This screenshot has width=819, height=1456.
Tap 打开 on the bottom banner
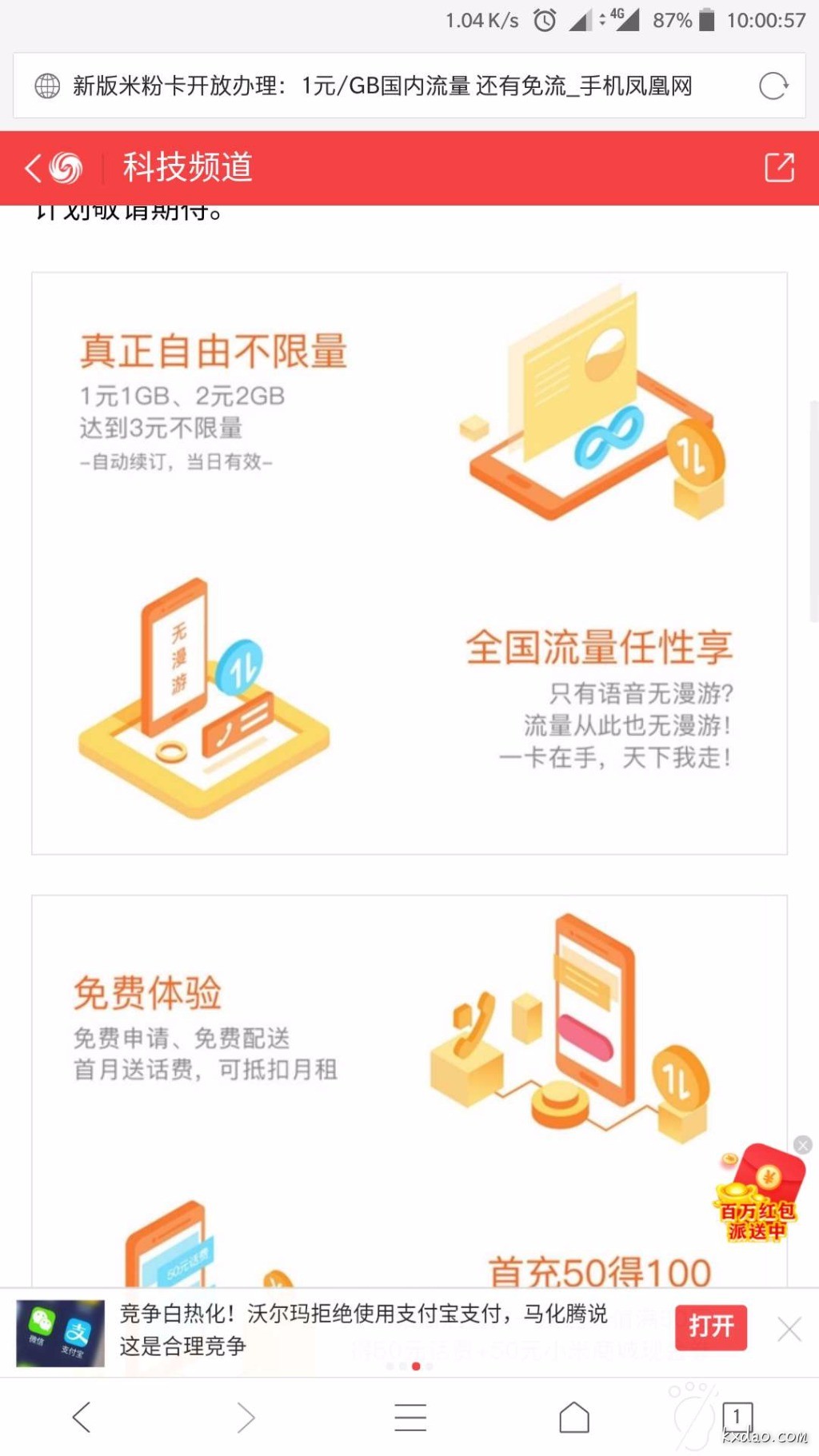point(710,1327)
